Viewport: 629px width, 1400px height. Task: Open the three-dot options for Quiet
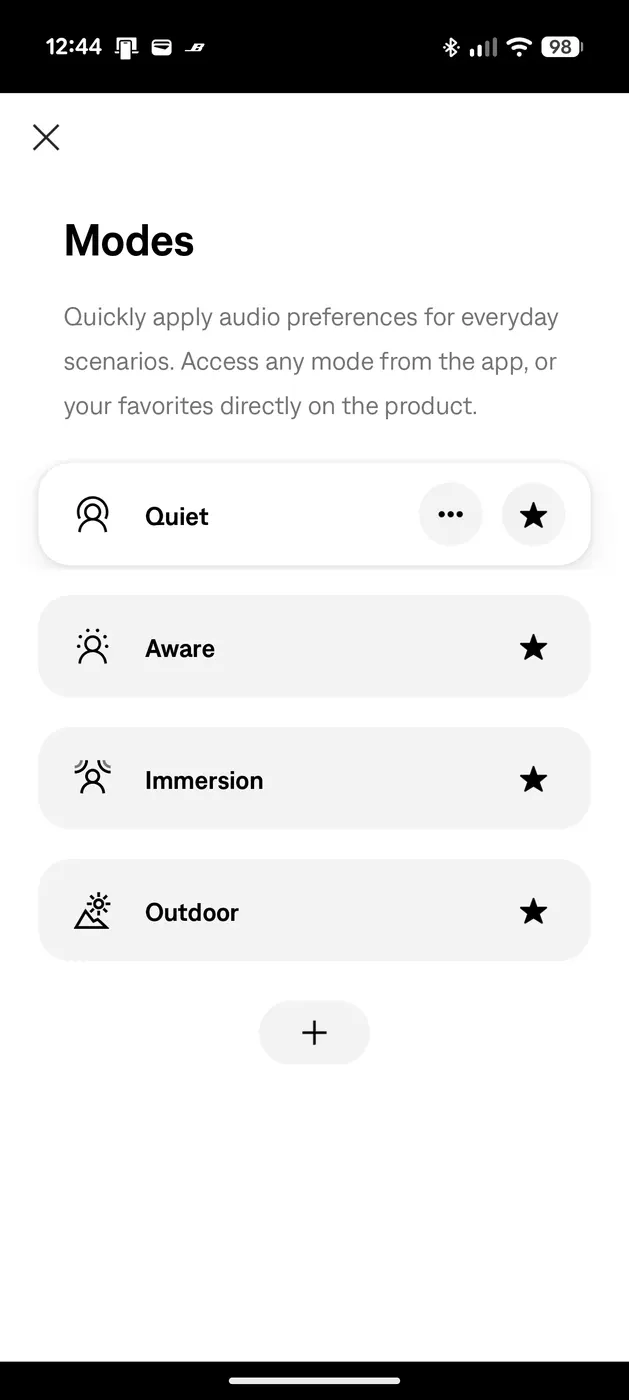[x=450, y=515]
